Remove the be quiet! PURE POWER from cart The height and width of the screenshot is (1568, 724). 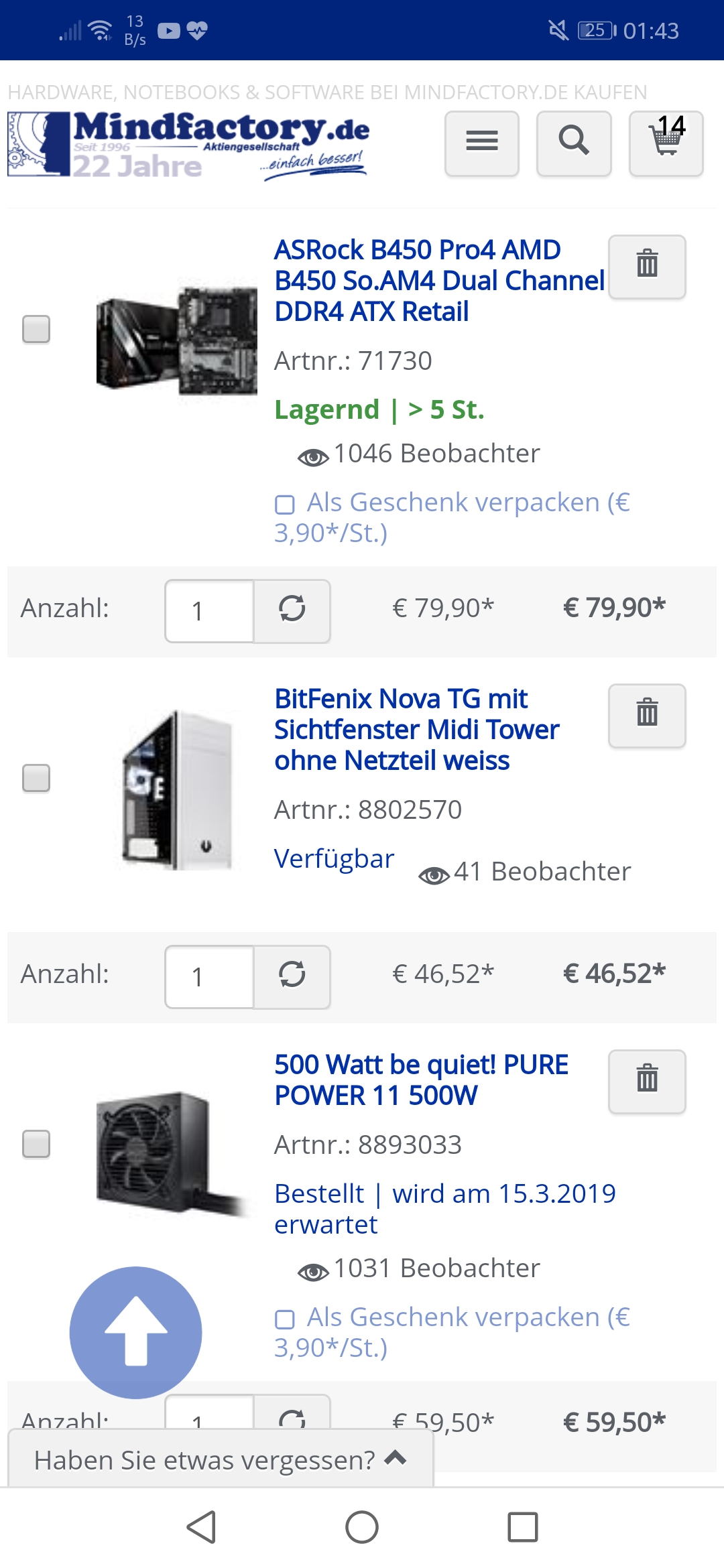646,1080
